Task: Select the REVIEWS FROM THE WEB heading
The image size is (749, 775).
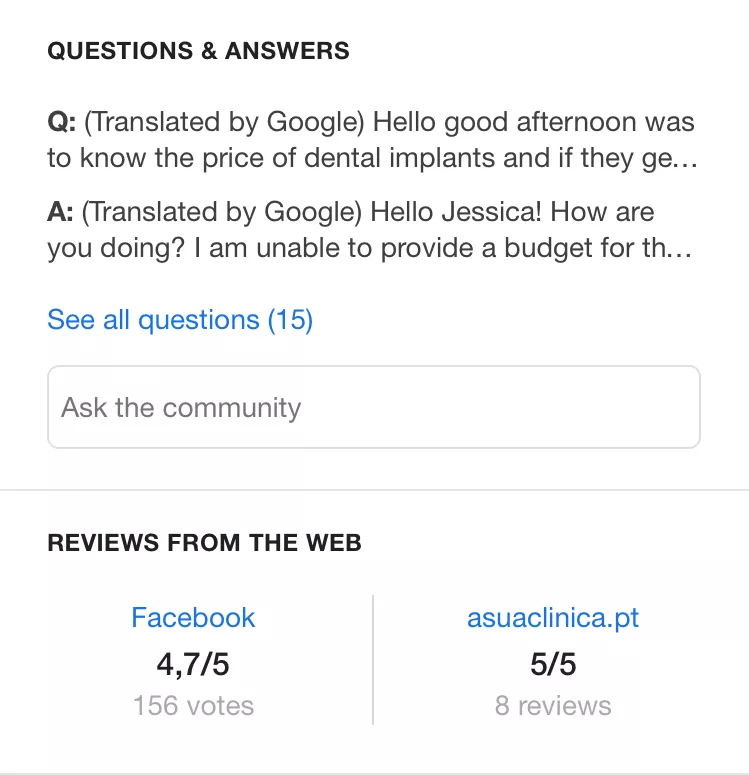Action: pos(204,543)
